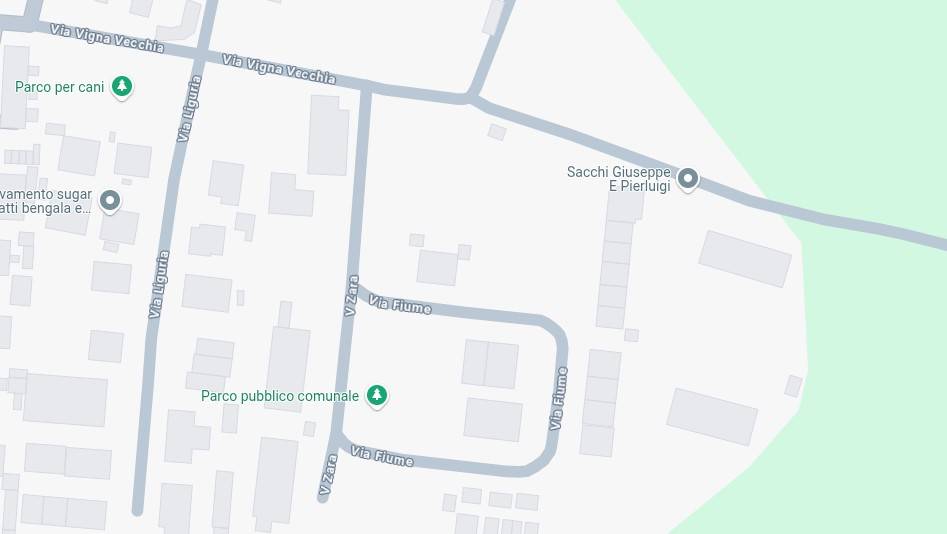Tap the gray place pin near Via Liguria

pyautogui.click(x=110, y=201)
